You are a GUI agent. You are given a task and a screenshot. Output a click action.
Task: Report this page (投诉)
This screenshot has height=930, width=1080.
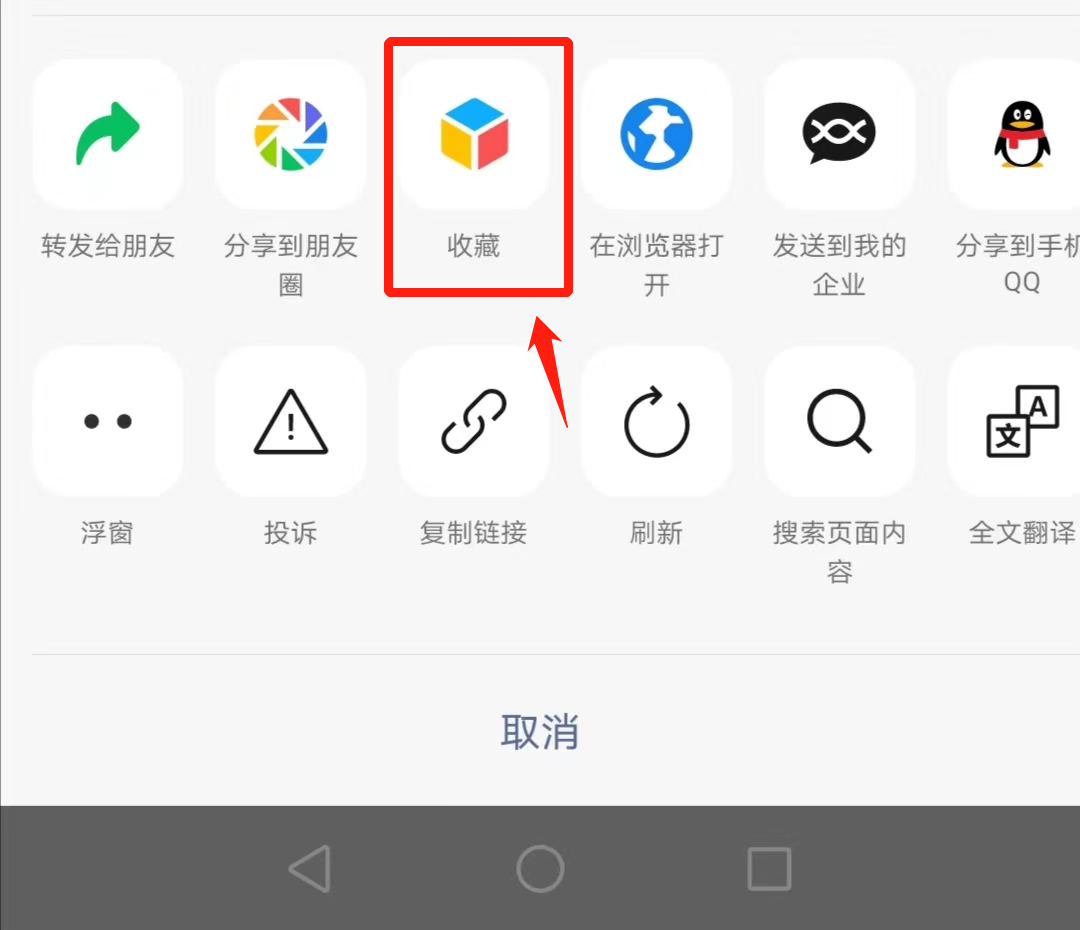tap(291, 421)
